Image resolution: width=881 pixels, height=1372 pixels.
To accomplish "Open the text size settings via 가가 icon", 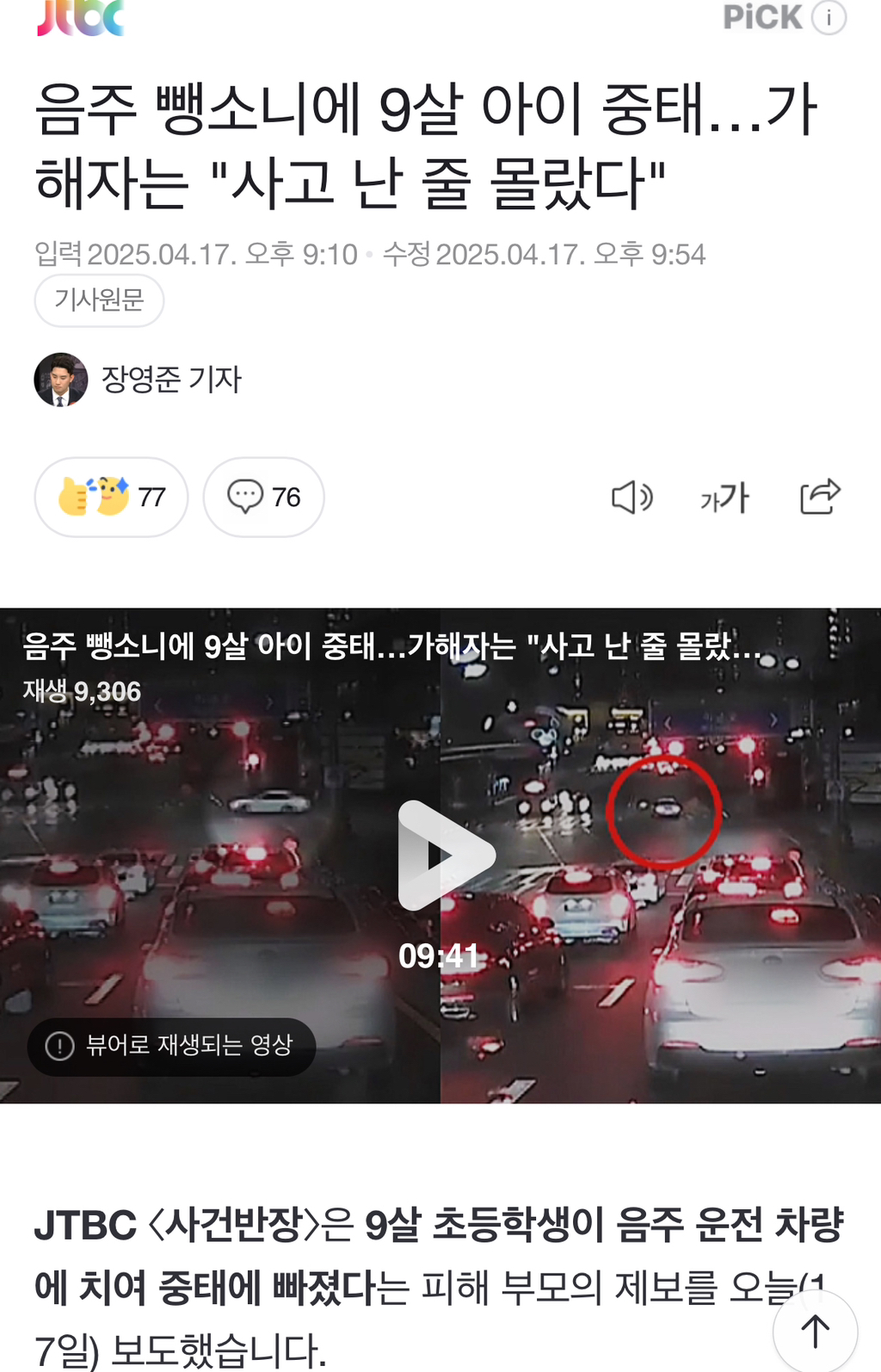I will click(724, 498).
